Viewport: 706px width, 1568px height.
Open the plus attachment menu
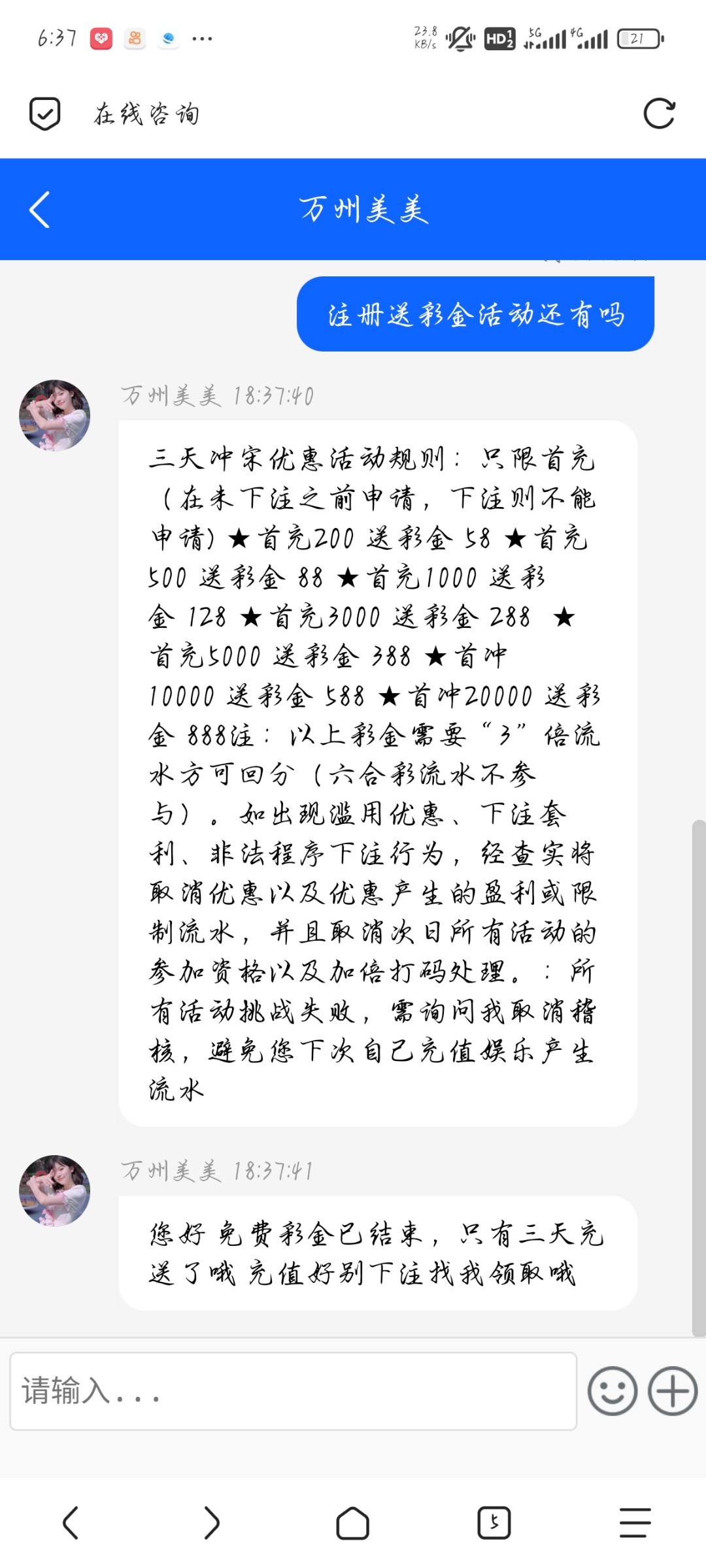[673, 1391]
